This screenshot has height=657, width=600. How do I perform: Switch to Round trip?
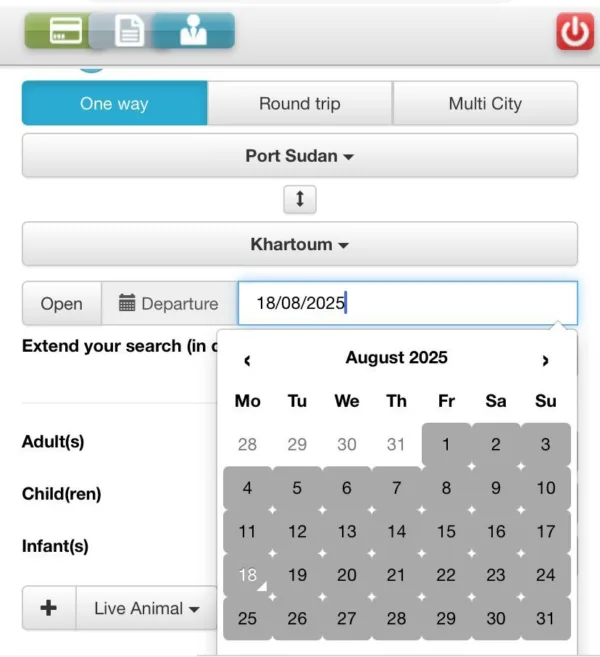point(299,103)
